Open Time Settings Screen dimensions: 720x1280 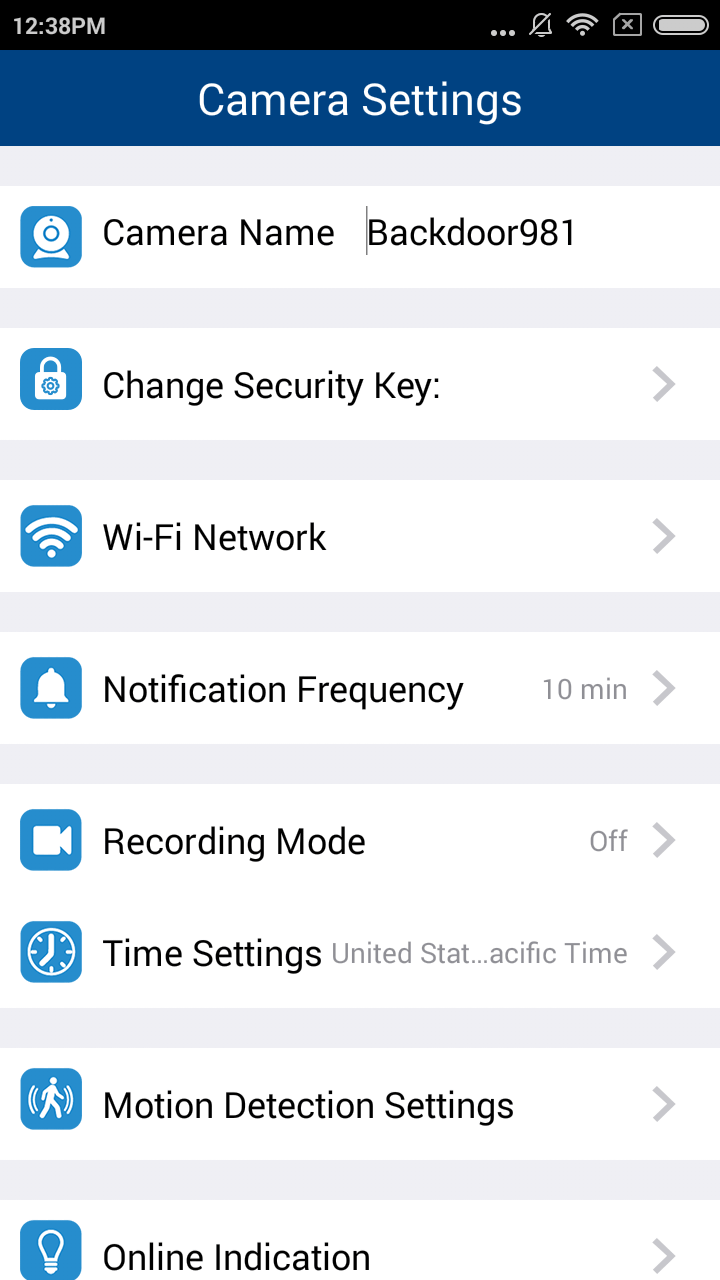pyautogui.click(x=360, y=952)
